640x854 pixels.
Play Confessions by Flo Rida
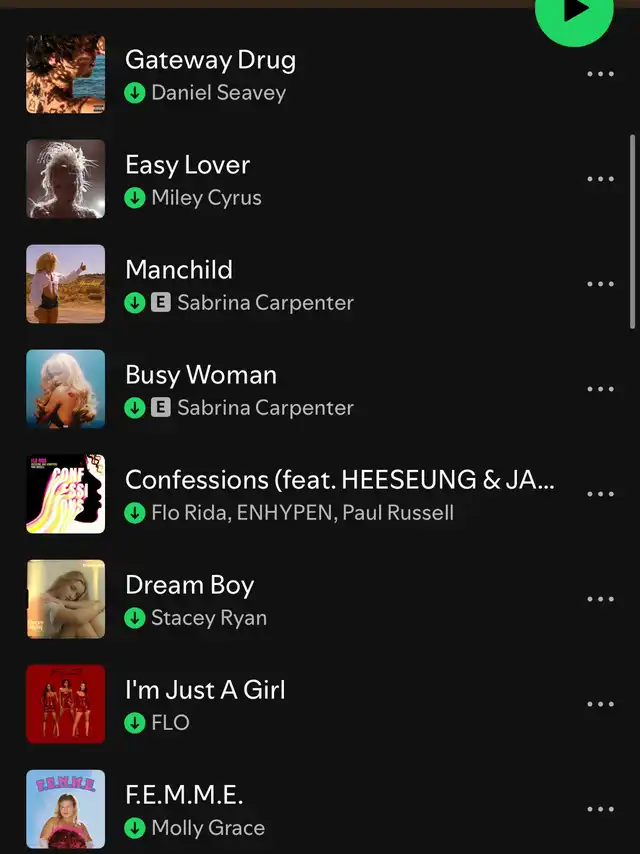[x=339, y=480]
